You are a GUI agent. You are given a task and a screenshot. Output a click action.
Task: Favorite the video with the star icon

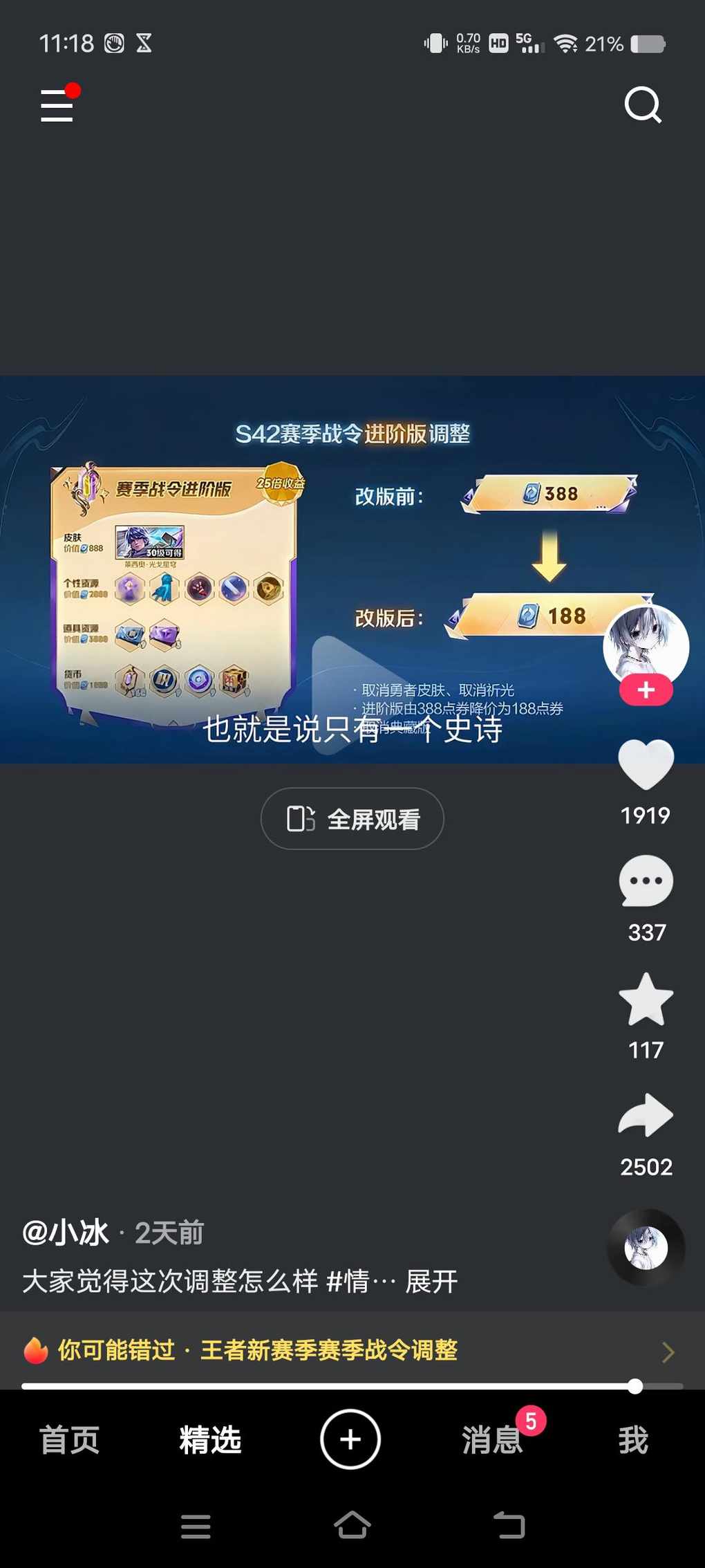point(646,1000)
